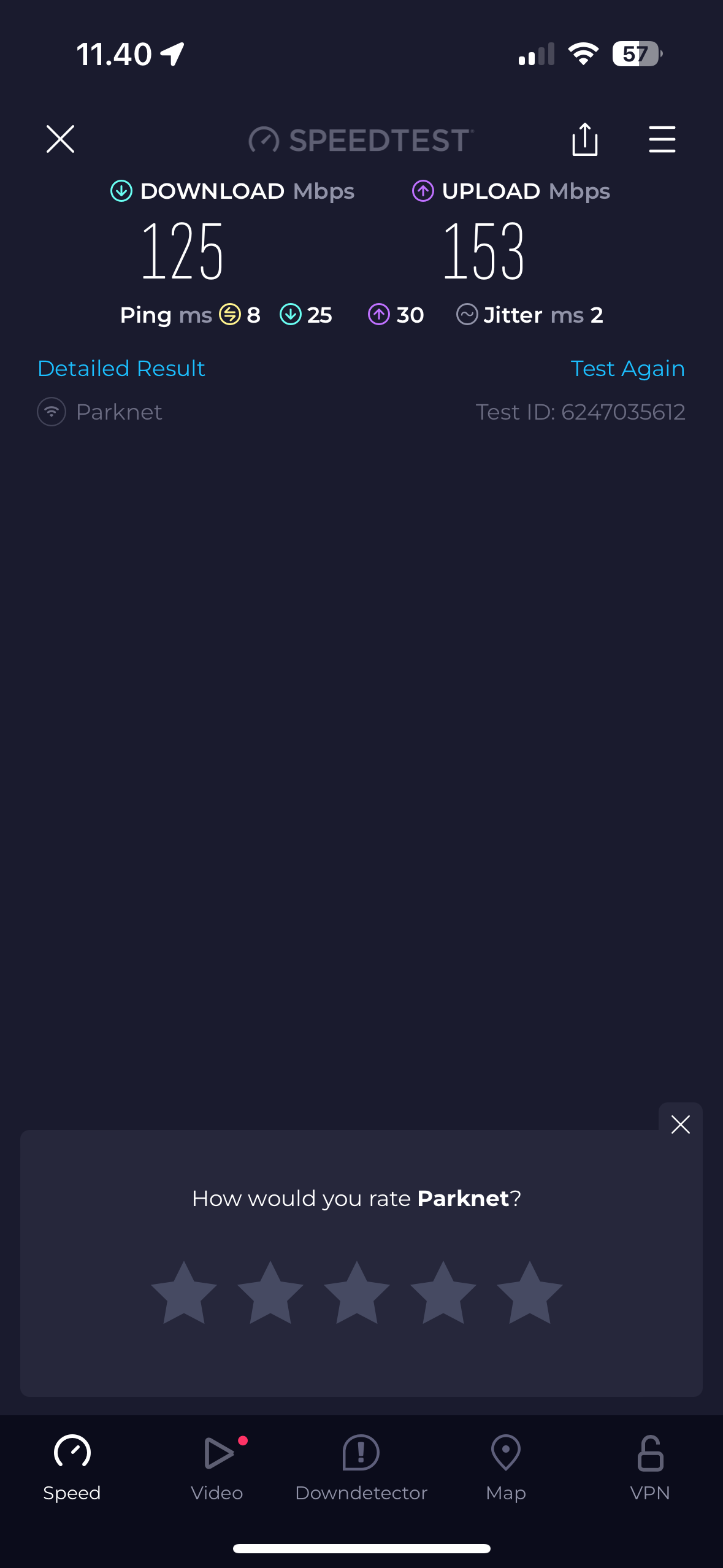Tap Test Again to rerun

(x=627, y=369)
